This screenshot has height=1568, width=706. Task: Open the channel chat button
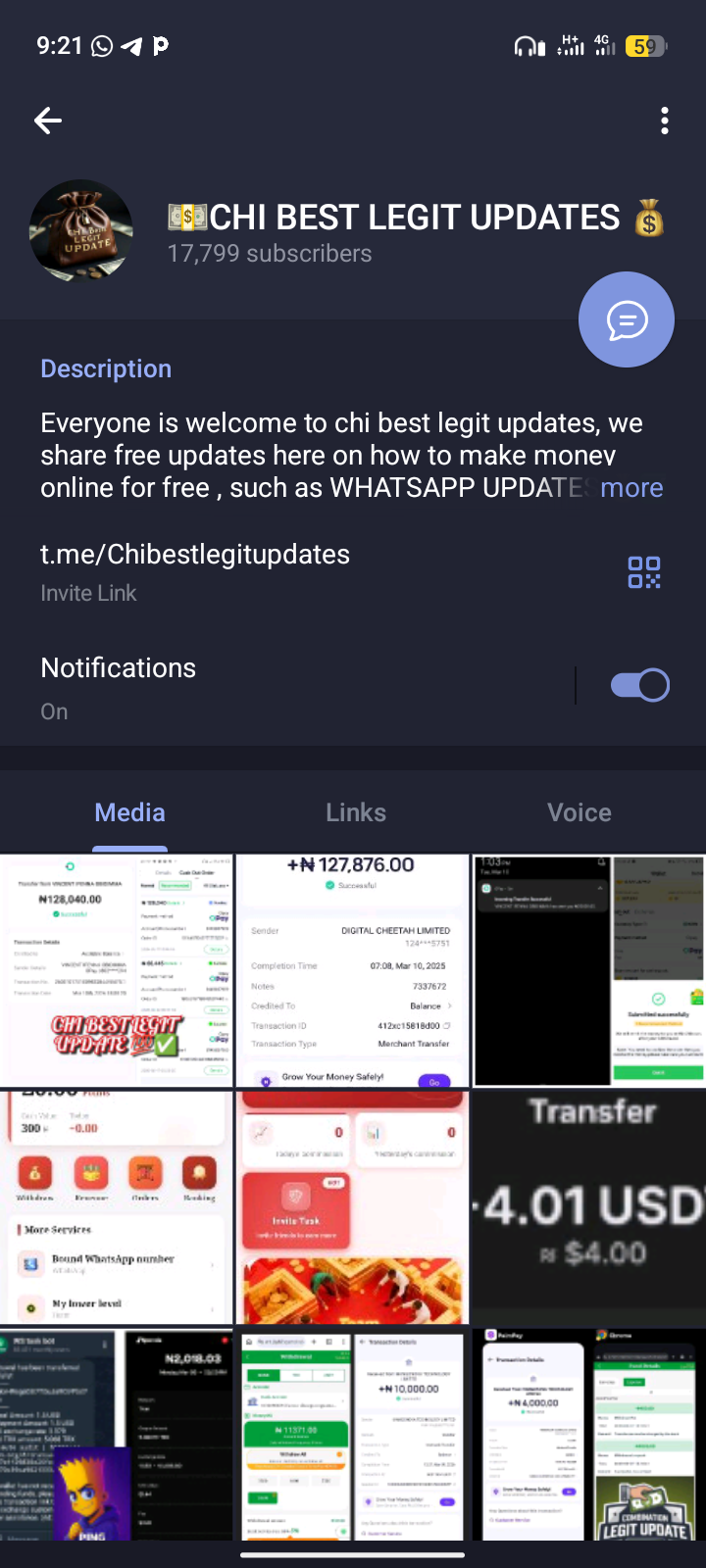(627, 319)
